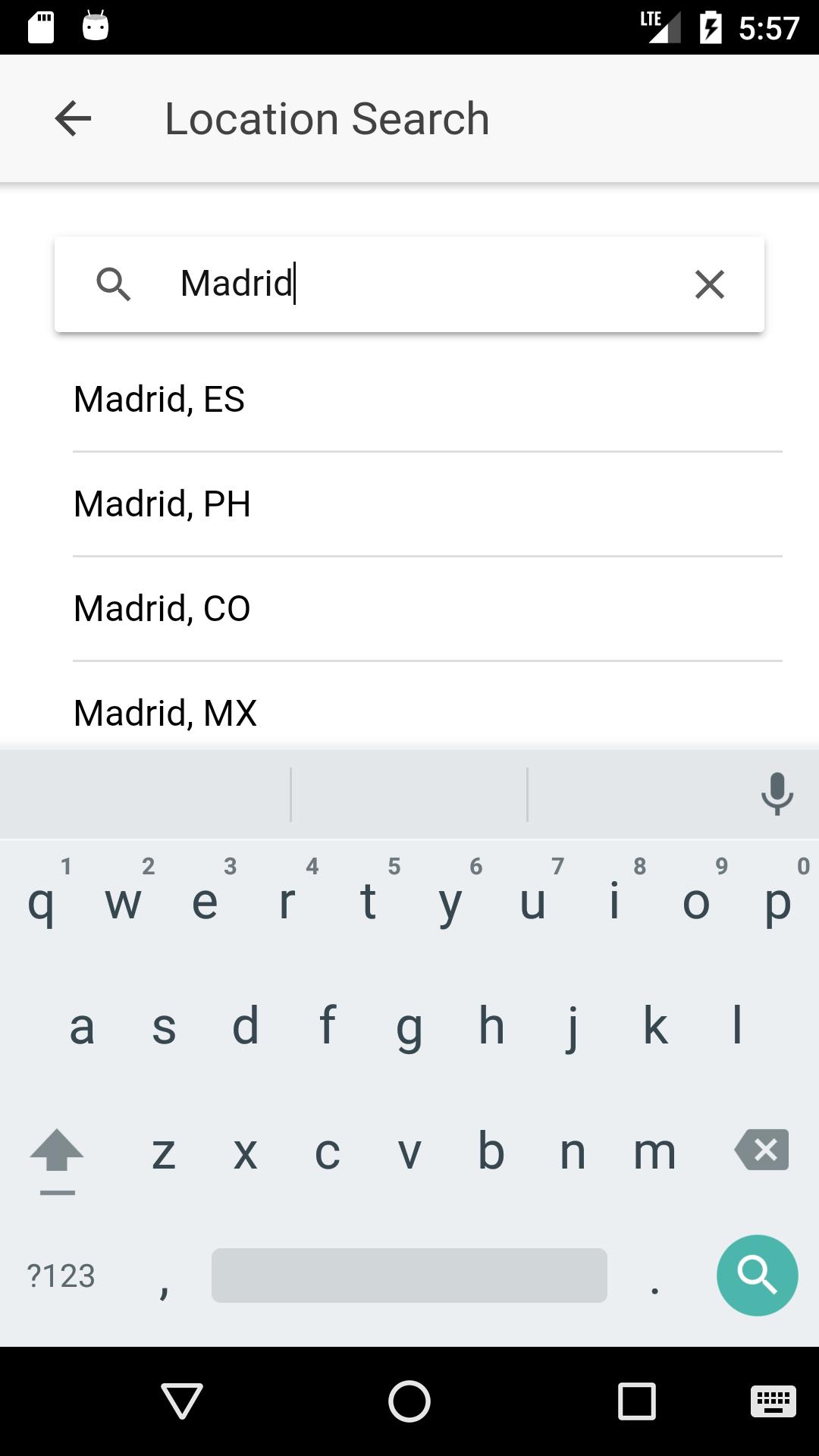
Task: Clear the Madrid text with the X
Action: click(709, 284)
